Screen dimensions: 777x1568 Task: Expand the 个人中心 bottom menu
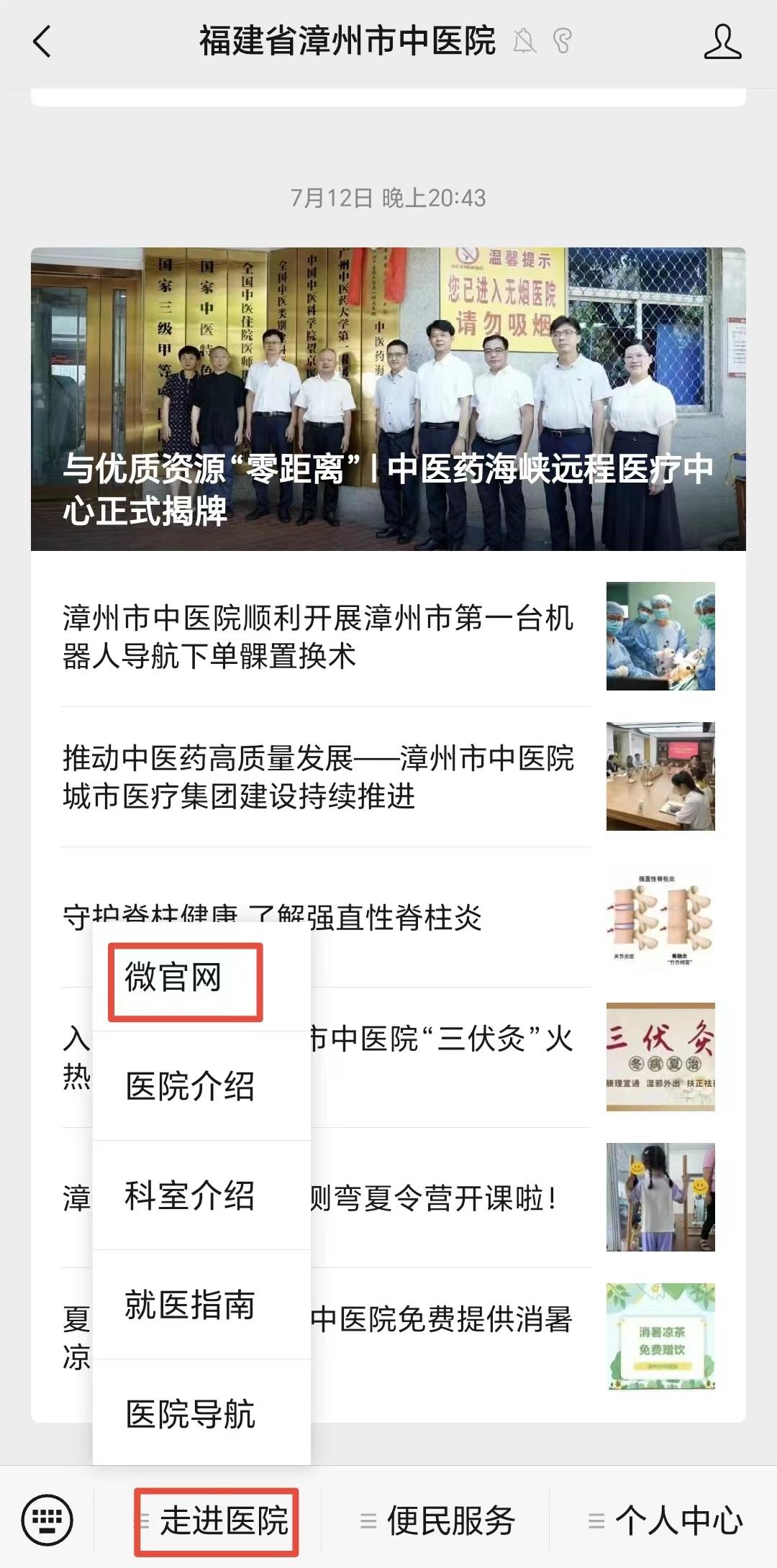(x=665, y=1521)
